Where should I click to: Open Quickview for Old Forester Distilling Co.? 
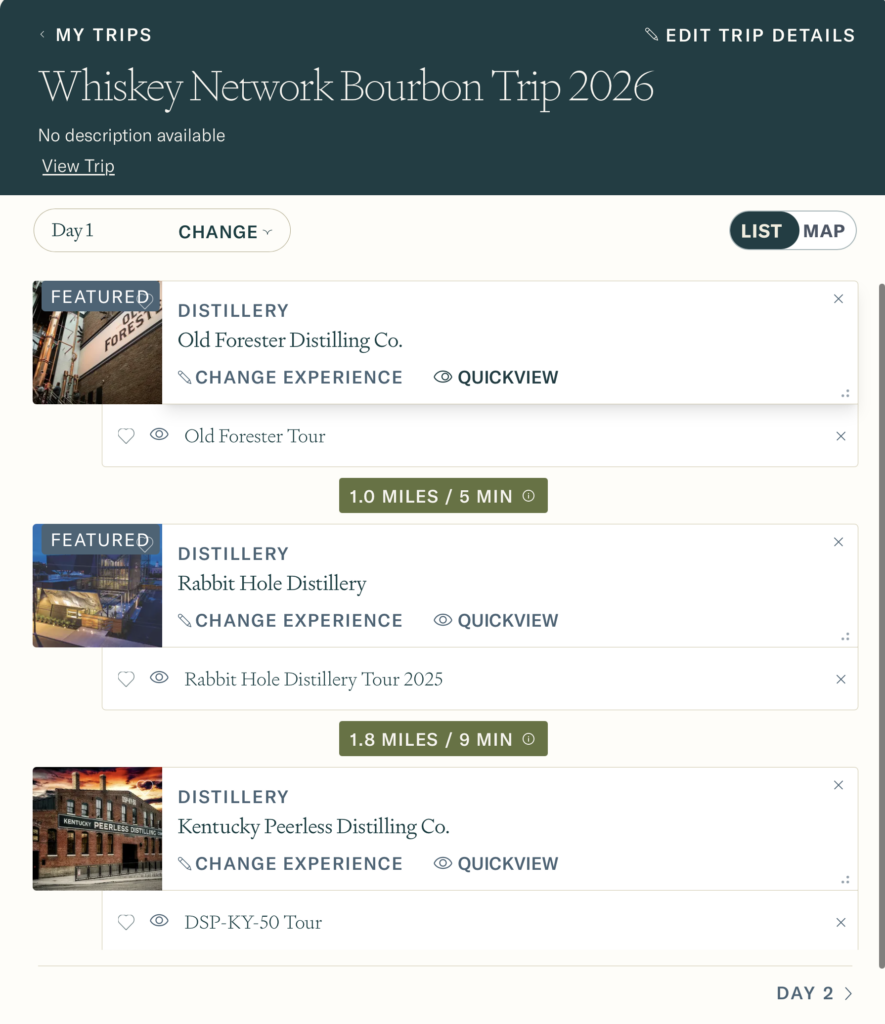[x=496, y=378]
